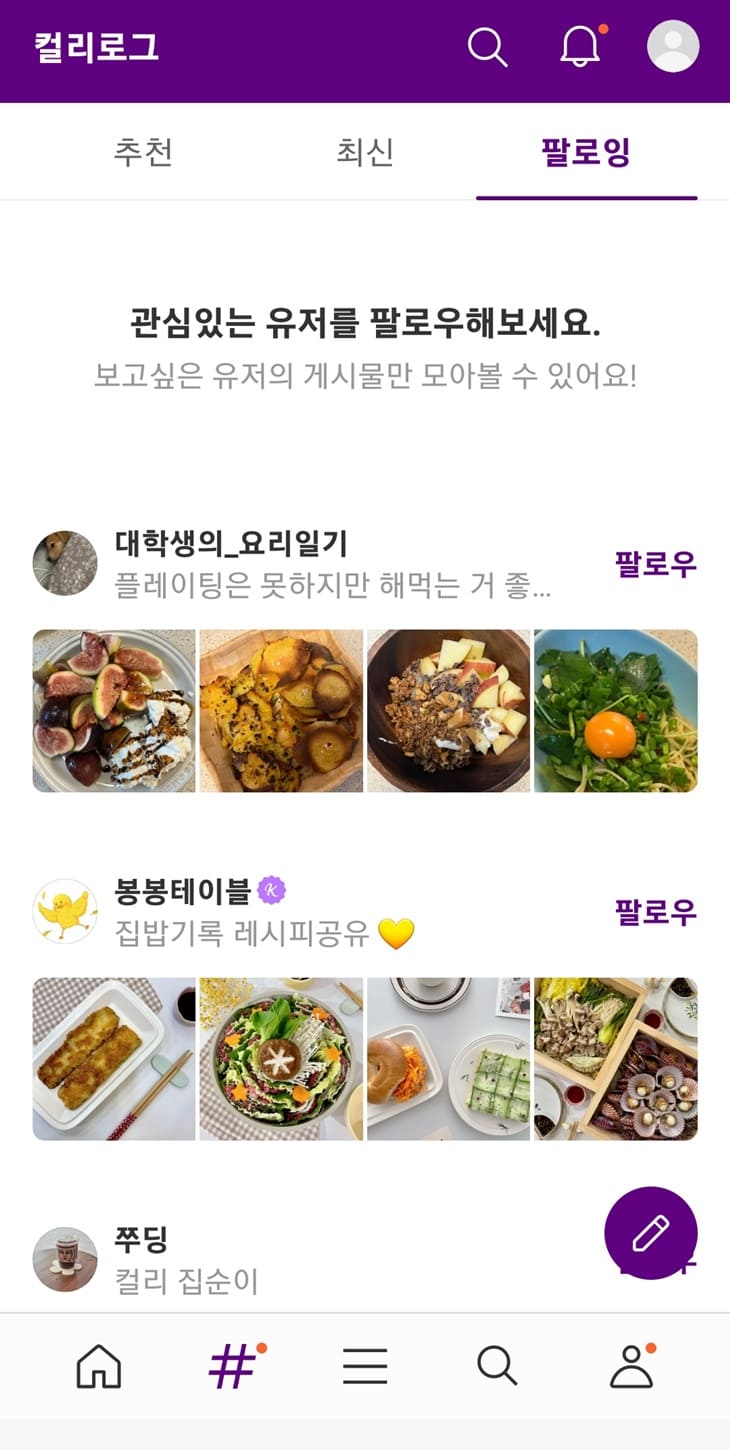This screenshot has height=1450, width=730.
Task: Switch to the 추천 tab
Action: coord(143,152)
